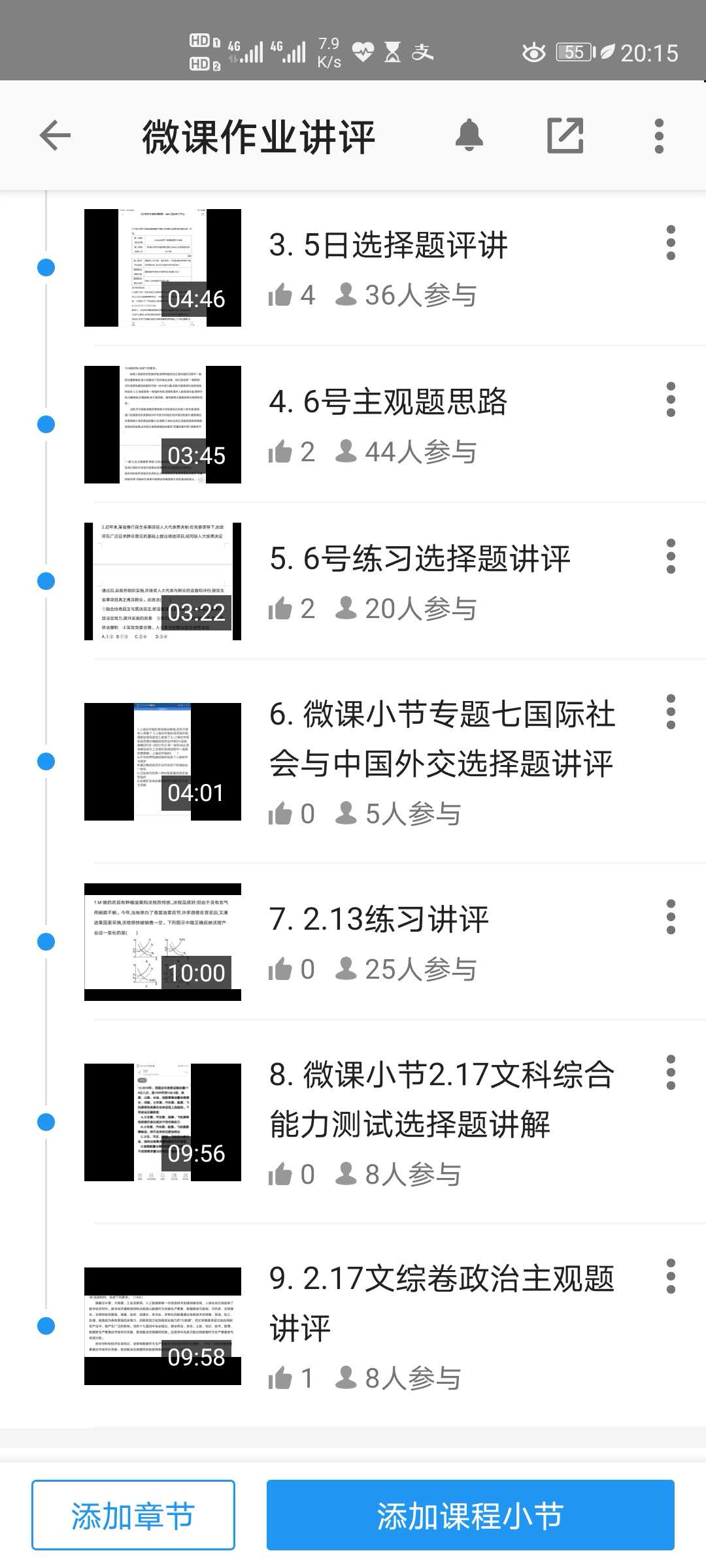Screen dimensions: 706x1568
Task: Tap the share/open-external icon in the app bar
Action: click(565, 136)
